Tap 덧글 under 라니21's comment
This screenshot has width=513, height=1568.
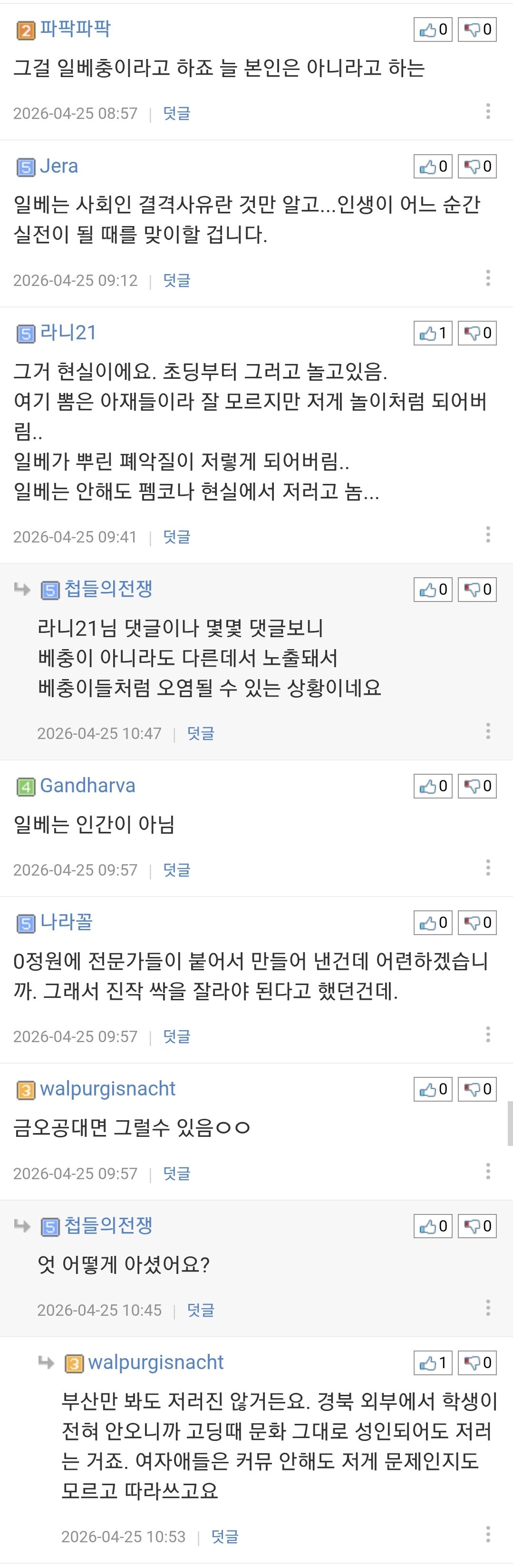pyautogui.click(x=176, y=536)
